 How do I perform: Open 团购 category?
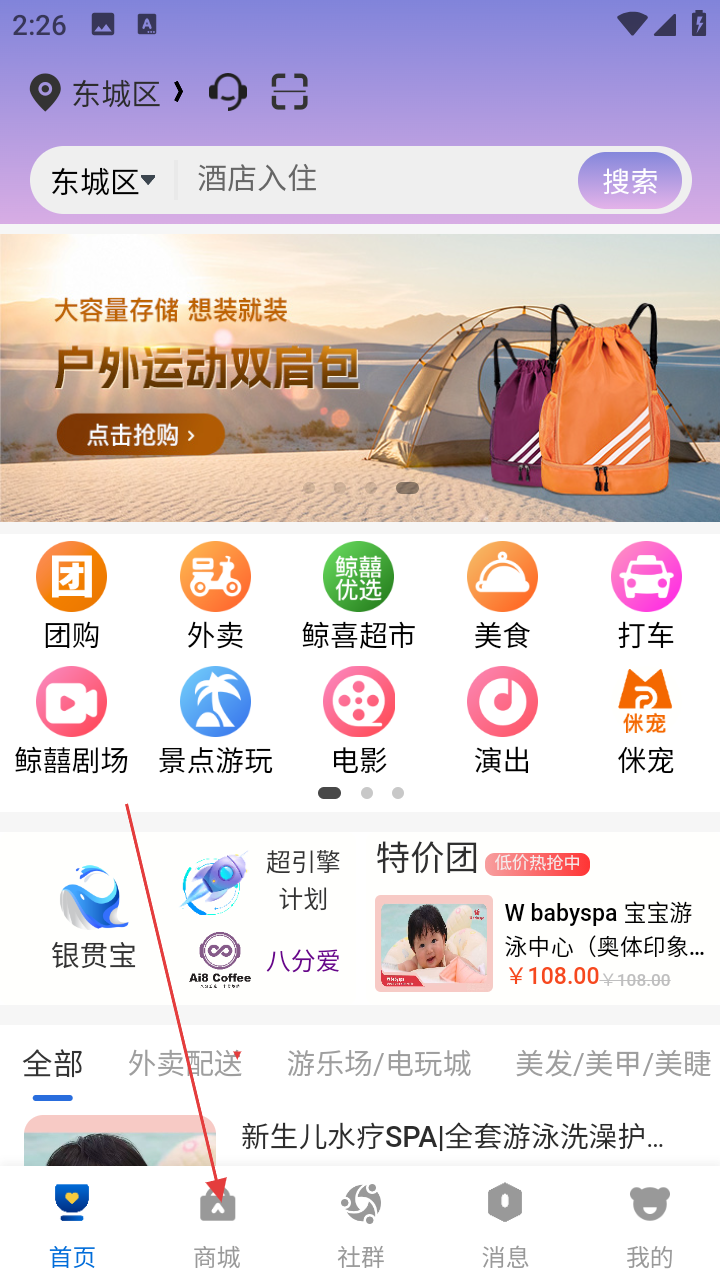(x=72, y=596)
